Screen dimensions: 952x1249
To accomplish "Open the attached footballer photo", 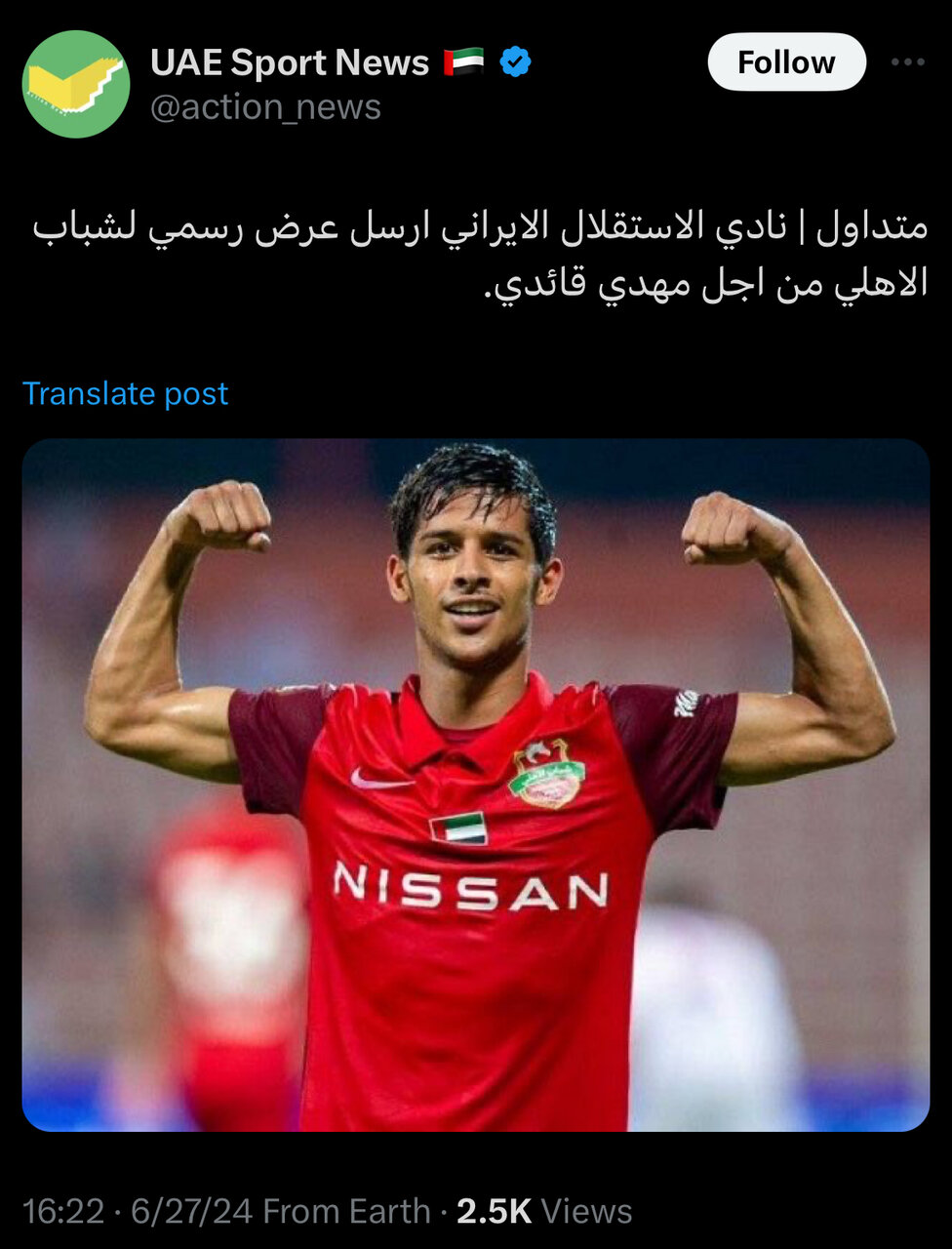I will [x=476, y=785].
